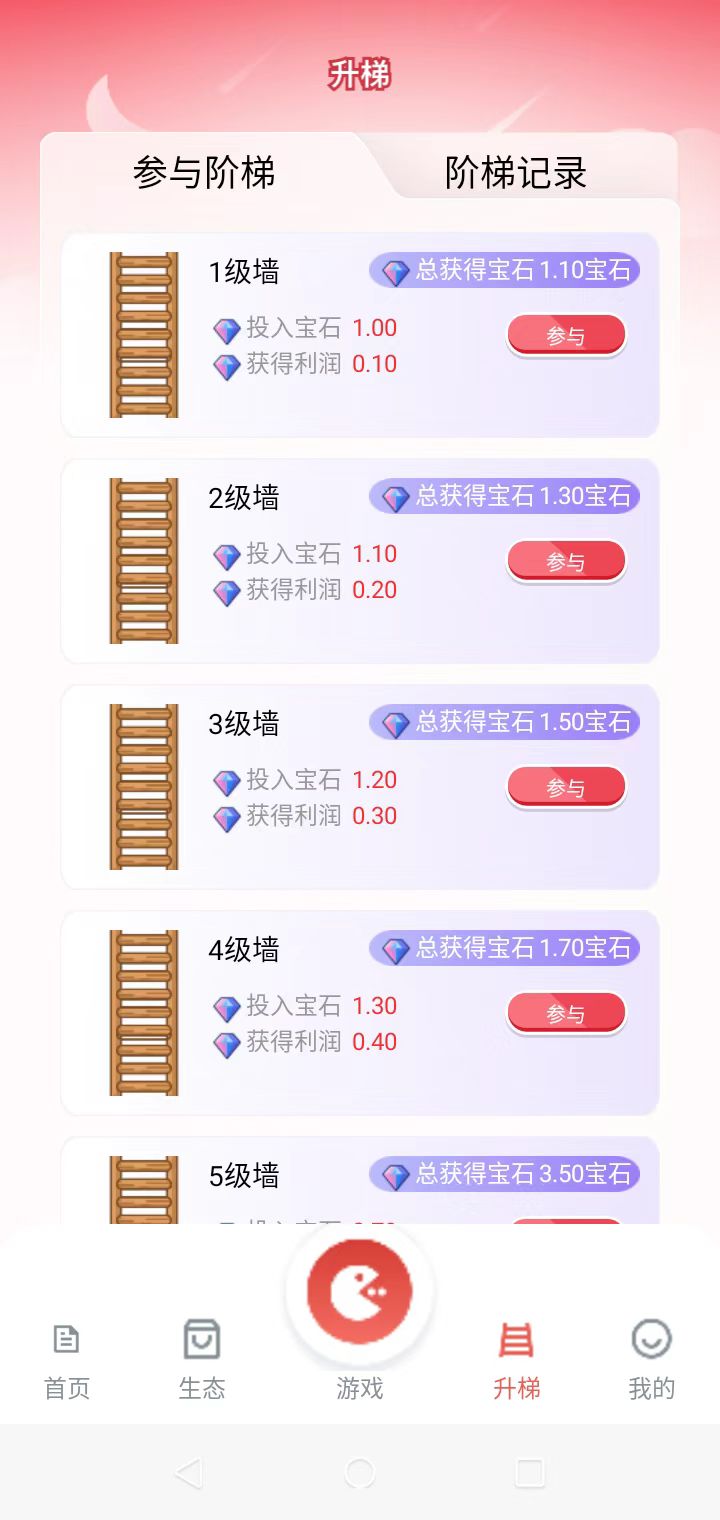The width and height of the screenshot is (720, 1520).
Task: Hit 参与 for the 4级墙 level
Action: pos(566,1014)
